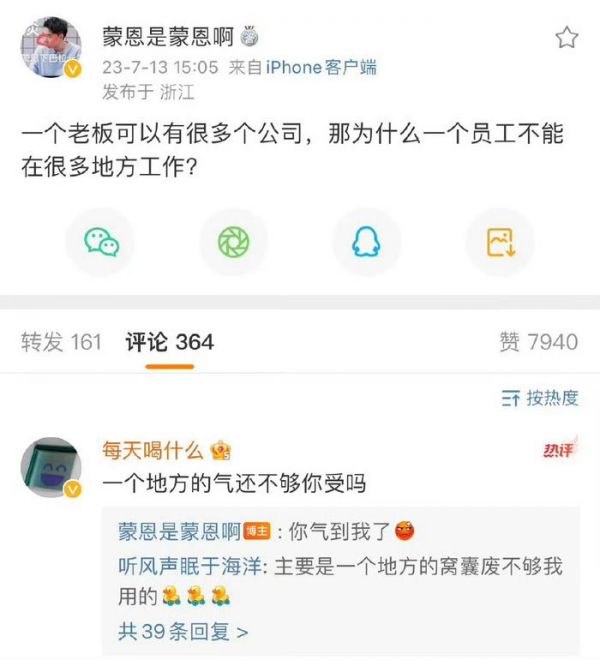This screenshot has height=660, width=600.
Task: Share the post to WeChat
Action: (x=100, y=242)
